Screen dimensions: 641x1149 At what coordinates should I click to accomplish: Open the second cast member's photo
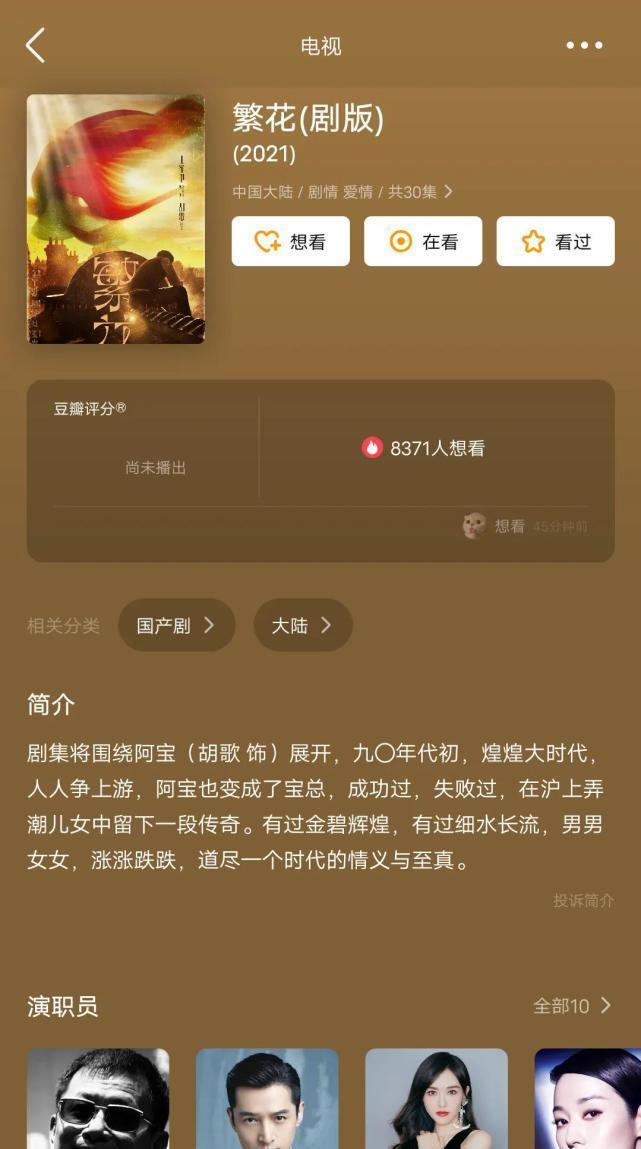pyautogui.click(x=267, y=1098)
